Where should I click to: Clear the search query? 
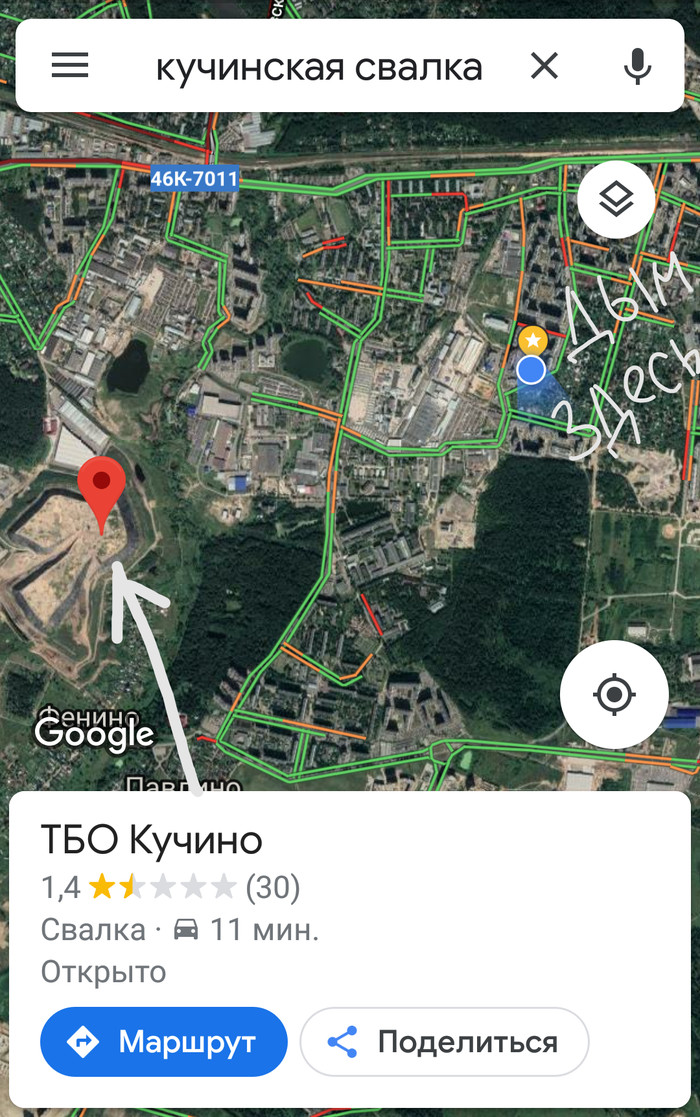[x=544, y=66]
